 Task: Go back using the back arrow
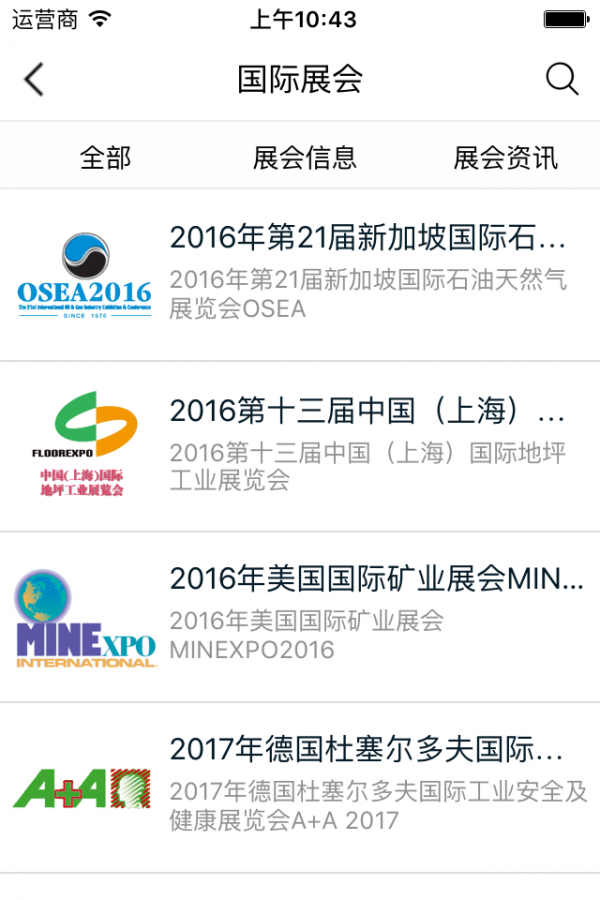pyautogui.click(x=34, y=79)
